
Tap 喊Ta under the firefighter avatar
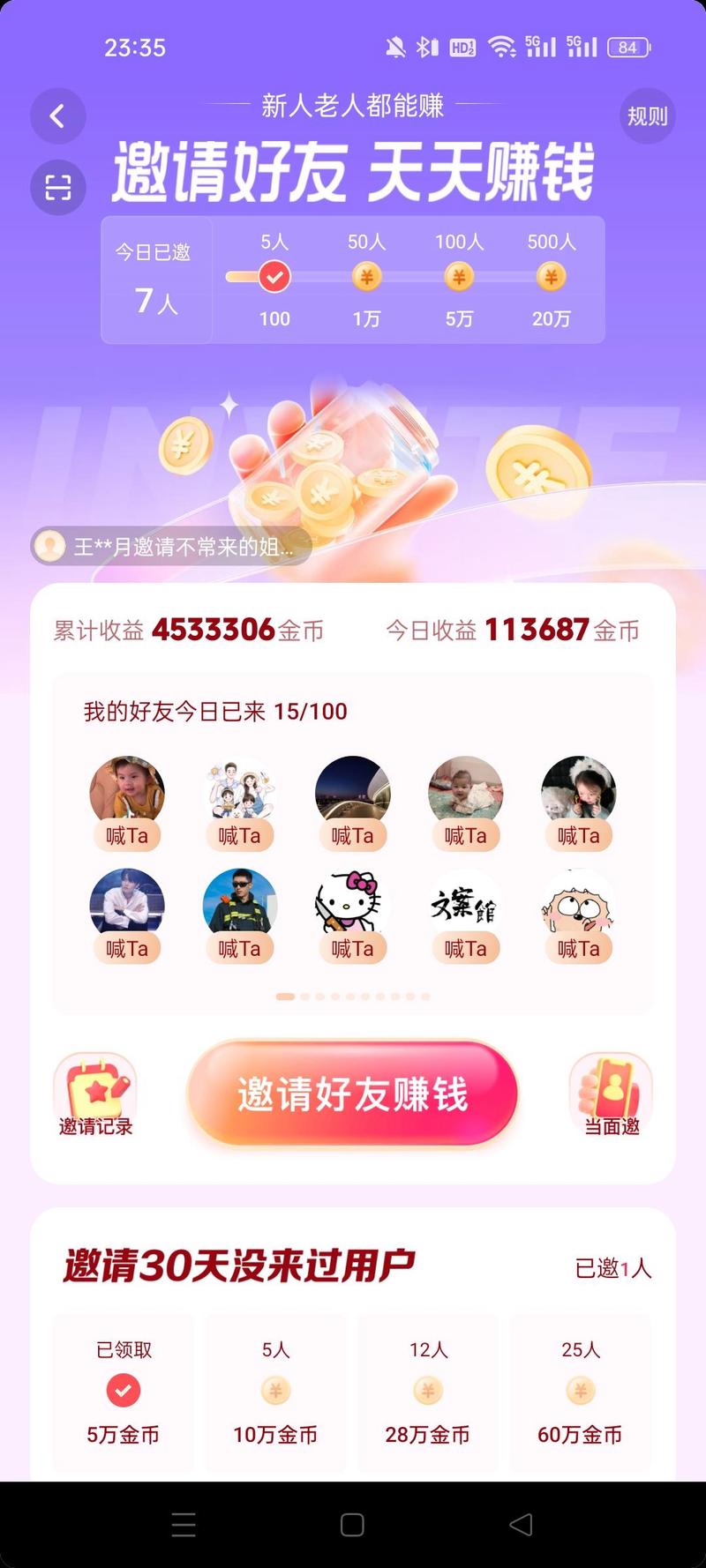point(239,949)
